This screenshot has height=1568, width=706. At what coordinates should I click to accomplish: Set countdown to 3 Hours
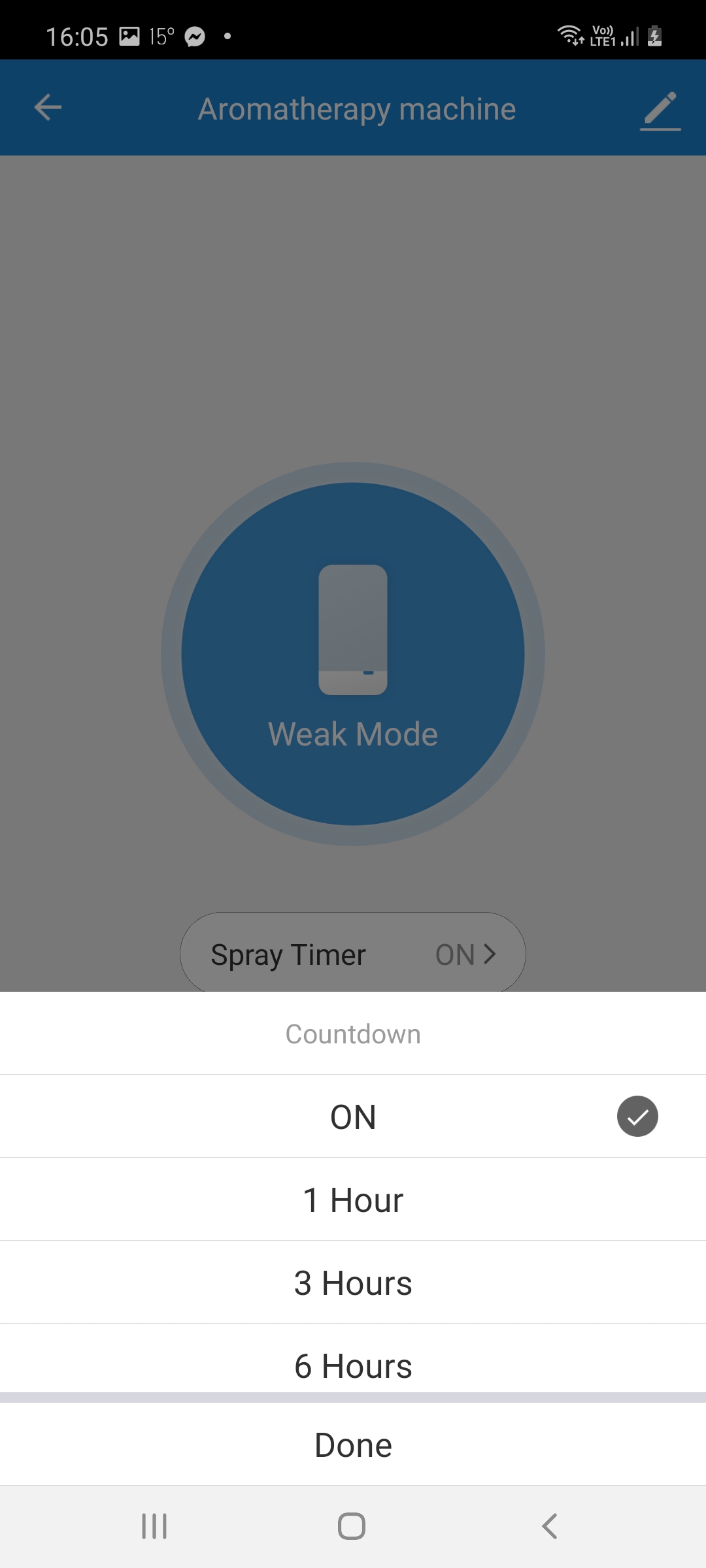point(353,1282)
